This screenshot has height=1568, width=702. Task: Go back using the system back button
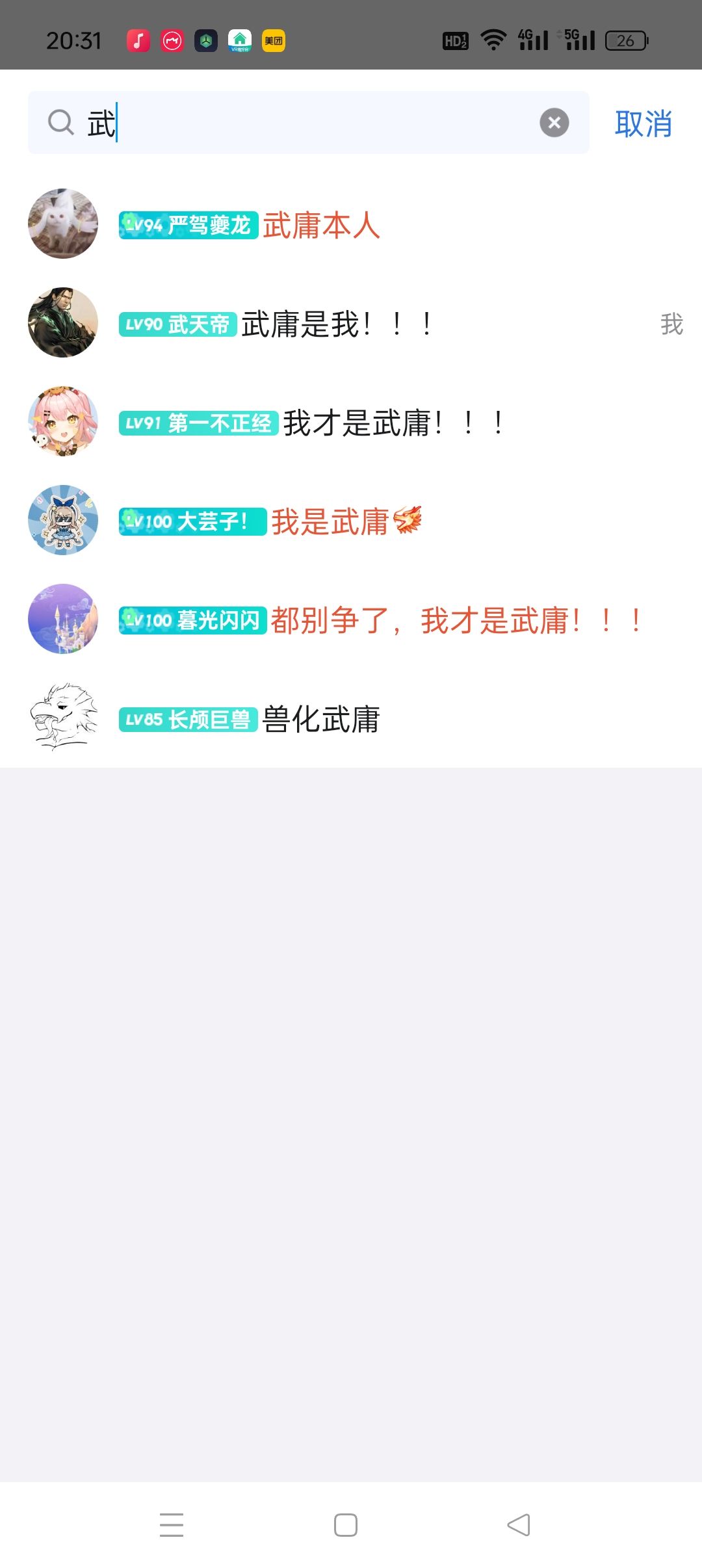click(x=519, y=1524)
